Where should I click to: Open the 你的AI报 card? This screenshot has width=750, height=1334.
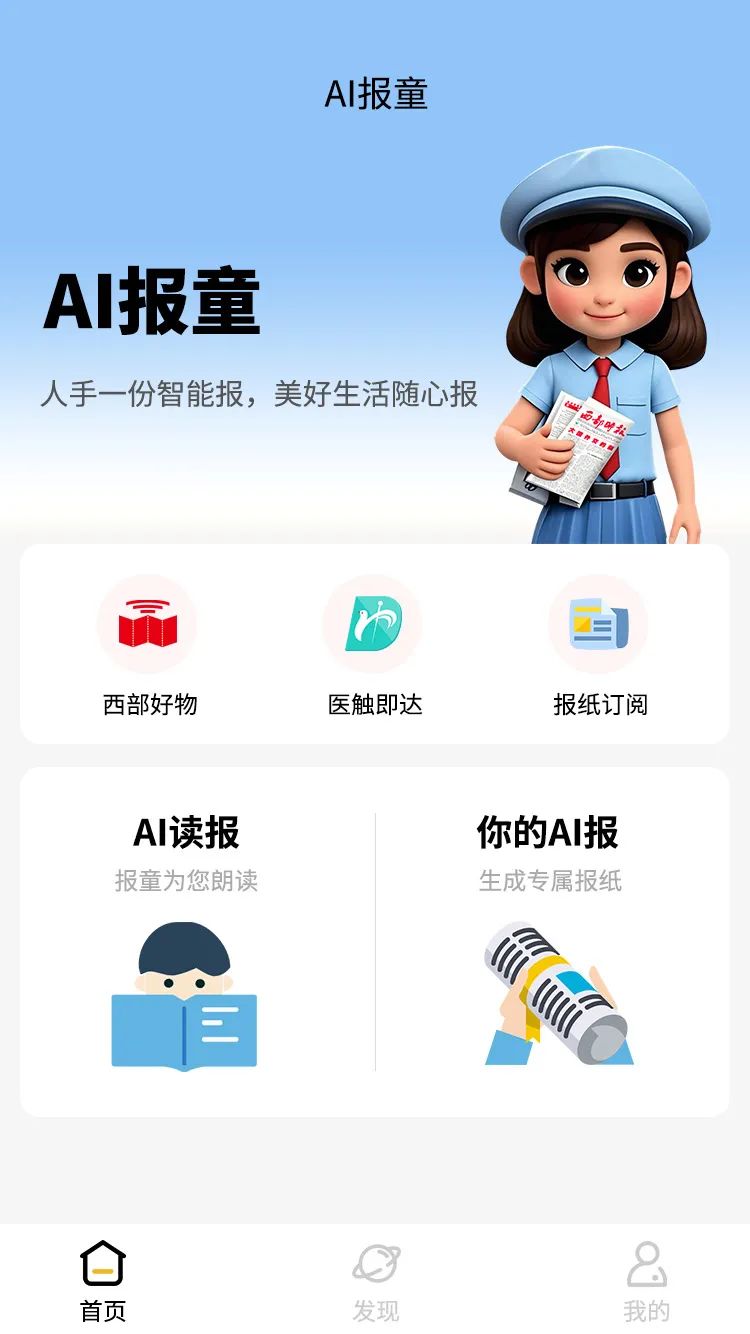549,940
